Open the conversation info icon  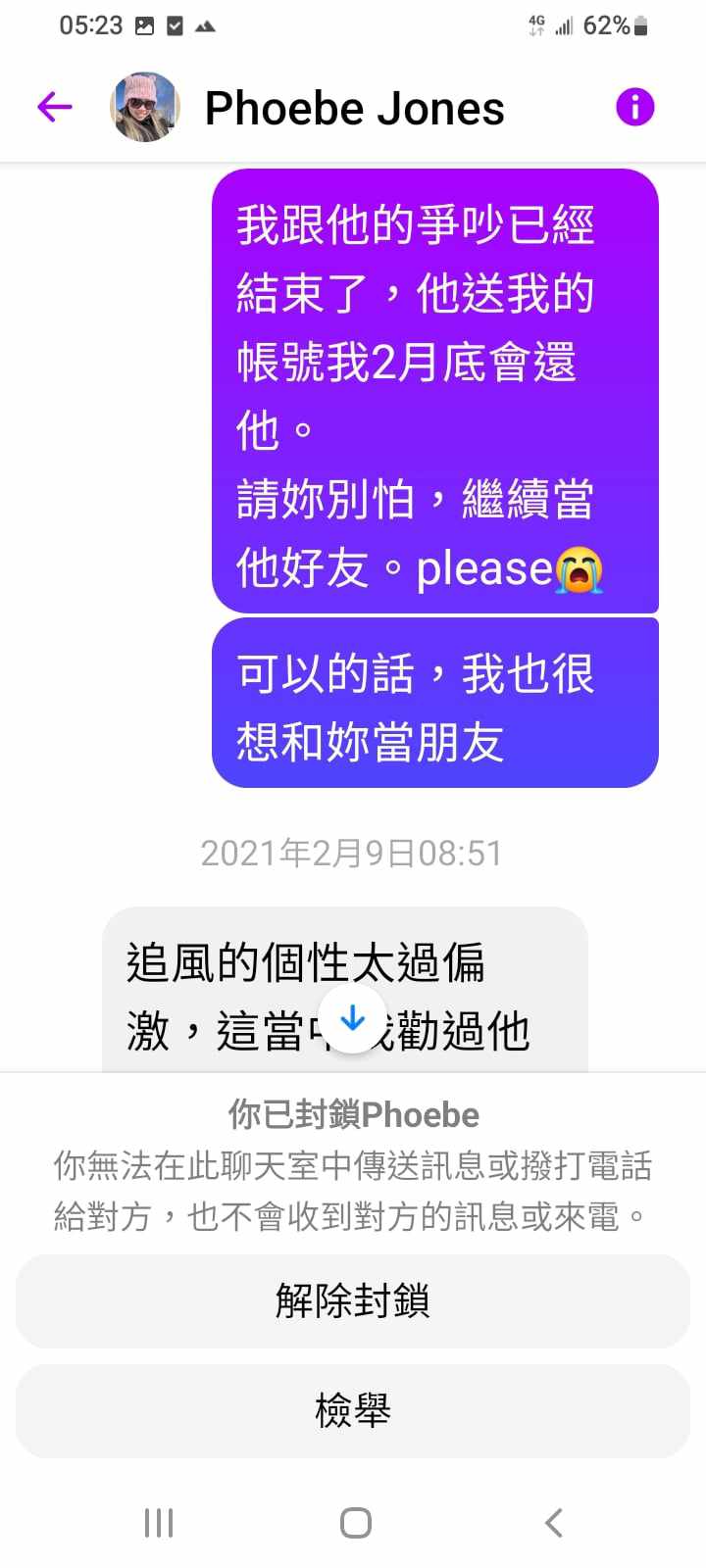pyautogui.click(x=634, y=107)
